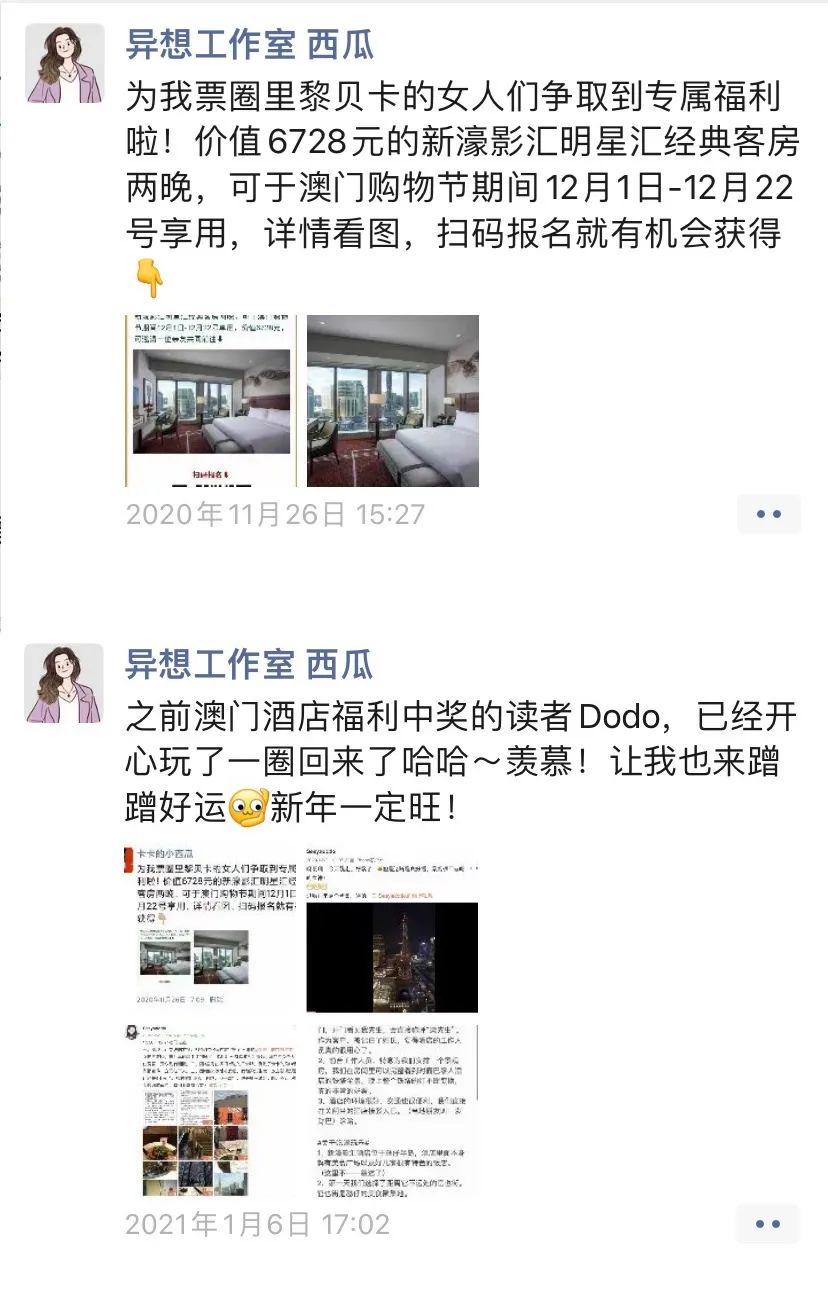The image size is (828, 1289).
Task: Tap the name 异想工作室 西瓜 on the giveaway post
Action: coord(249,44)
